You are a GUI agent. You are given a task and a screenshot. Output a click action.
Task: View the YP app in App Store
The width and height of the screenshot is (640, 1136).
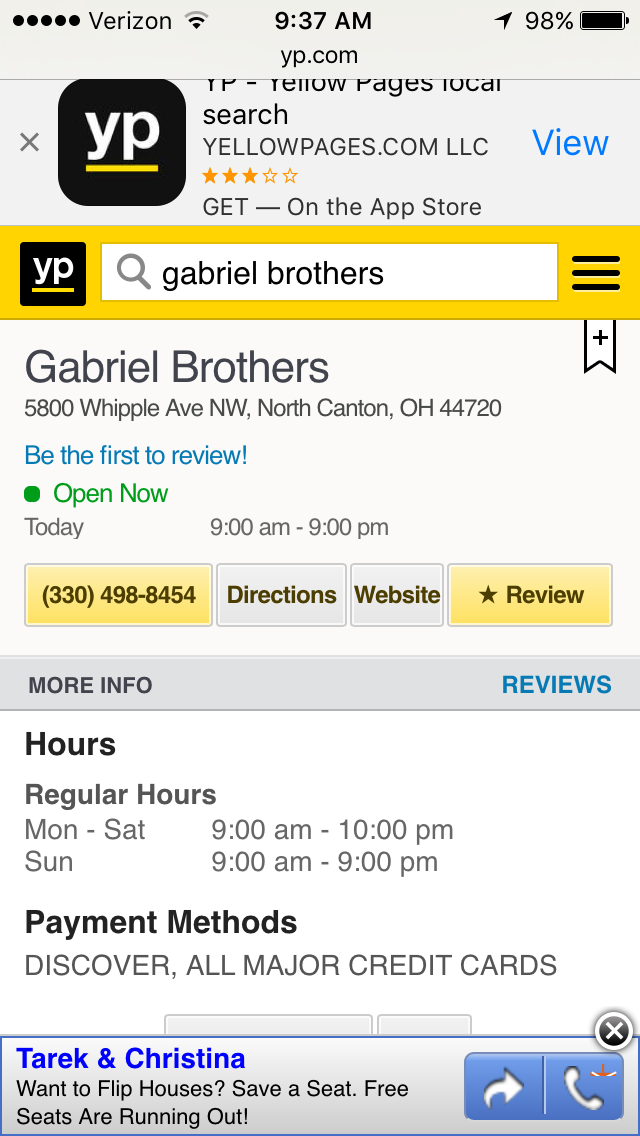pos(570,143)
